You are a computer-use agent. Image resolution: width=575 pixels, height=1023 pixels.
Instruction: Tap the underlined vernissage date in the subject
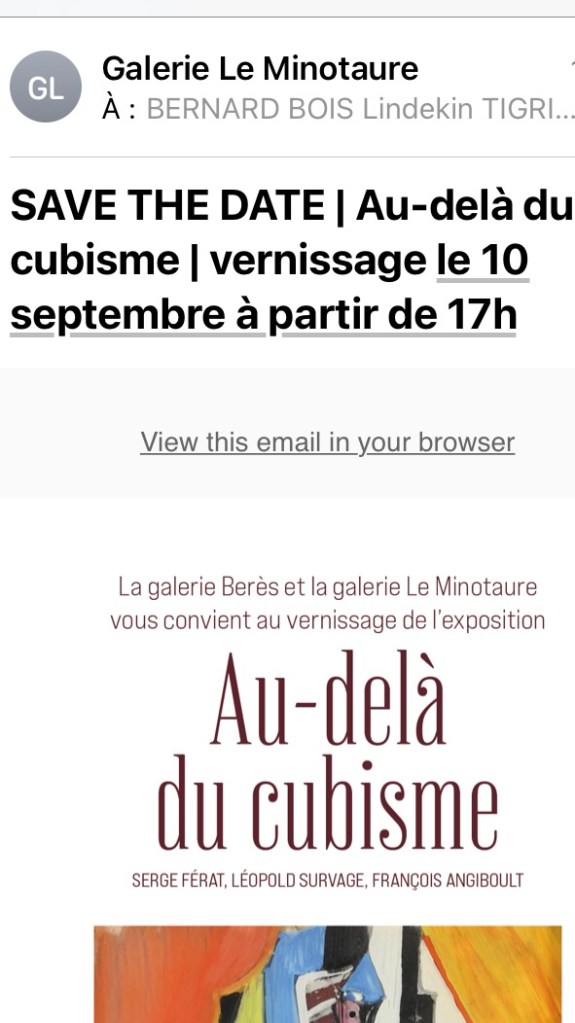(270, 286)
